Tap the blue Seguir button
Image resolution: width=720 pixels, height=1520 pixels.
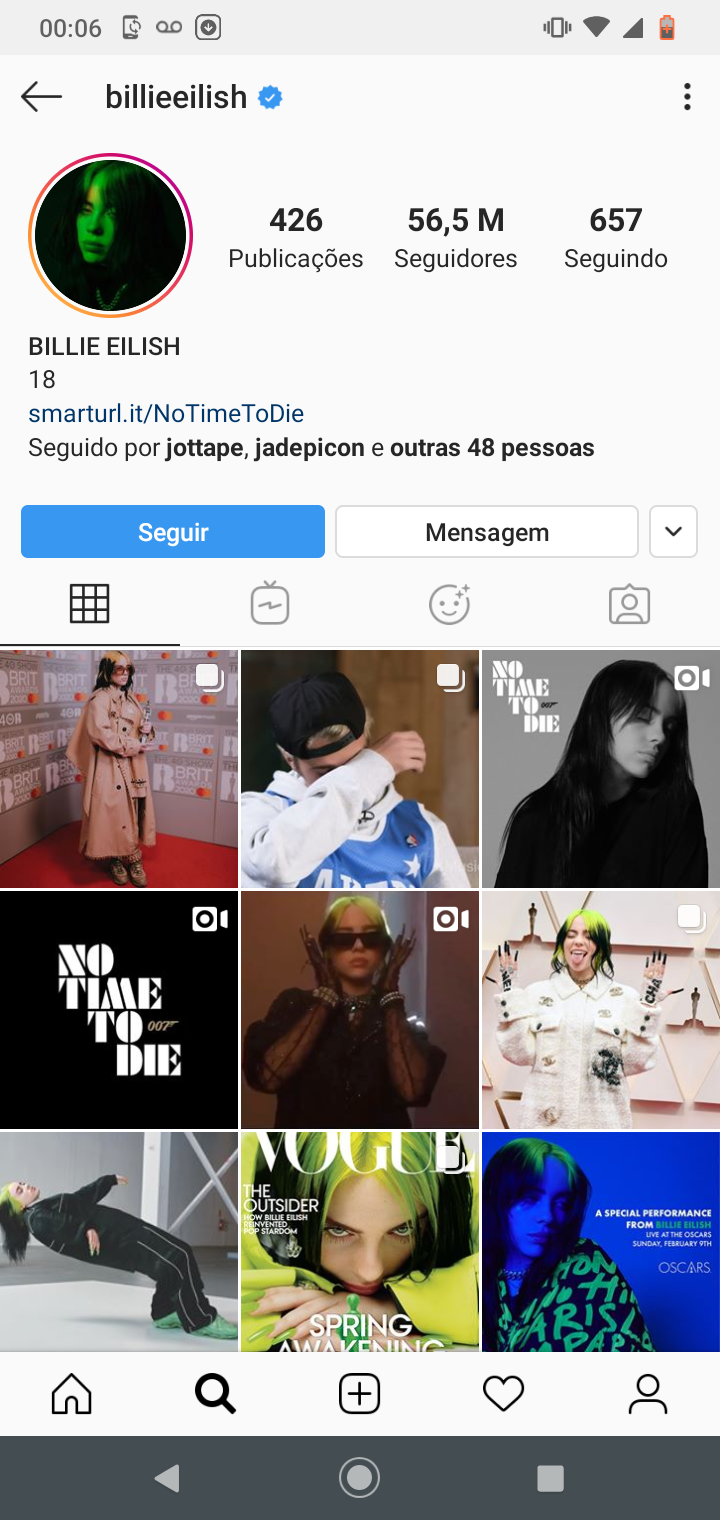tap(173, 532)
